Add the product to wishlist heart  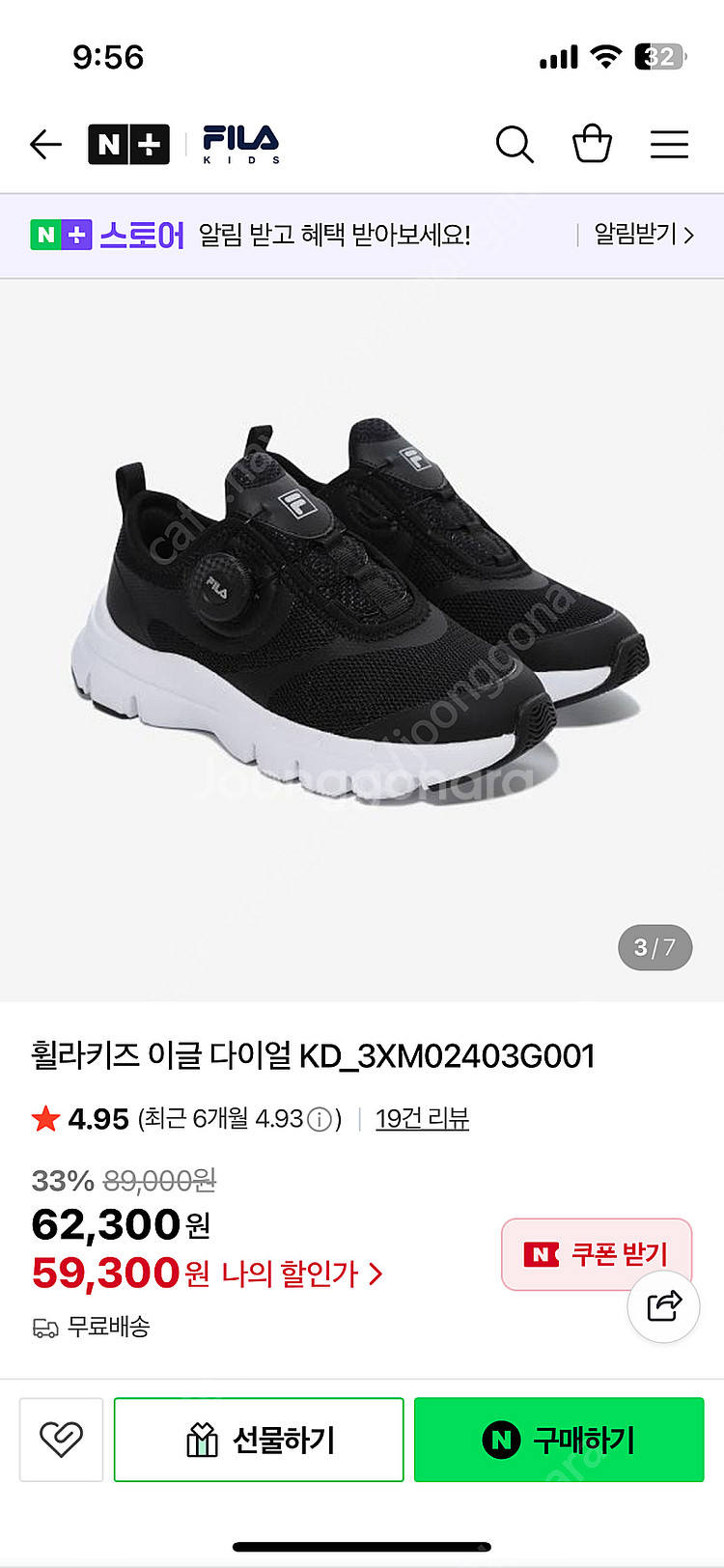point(61,1440)
